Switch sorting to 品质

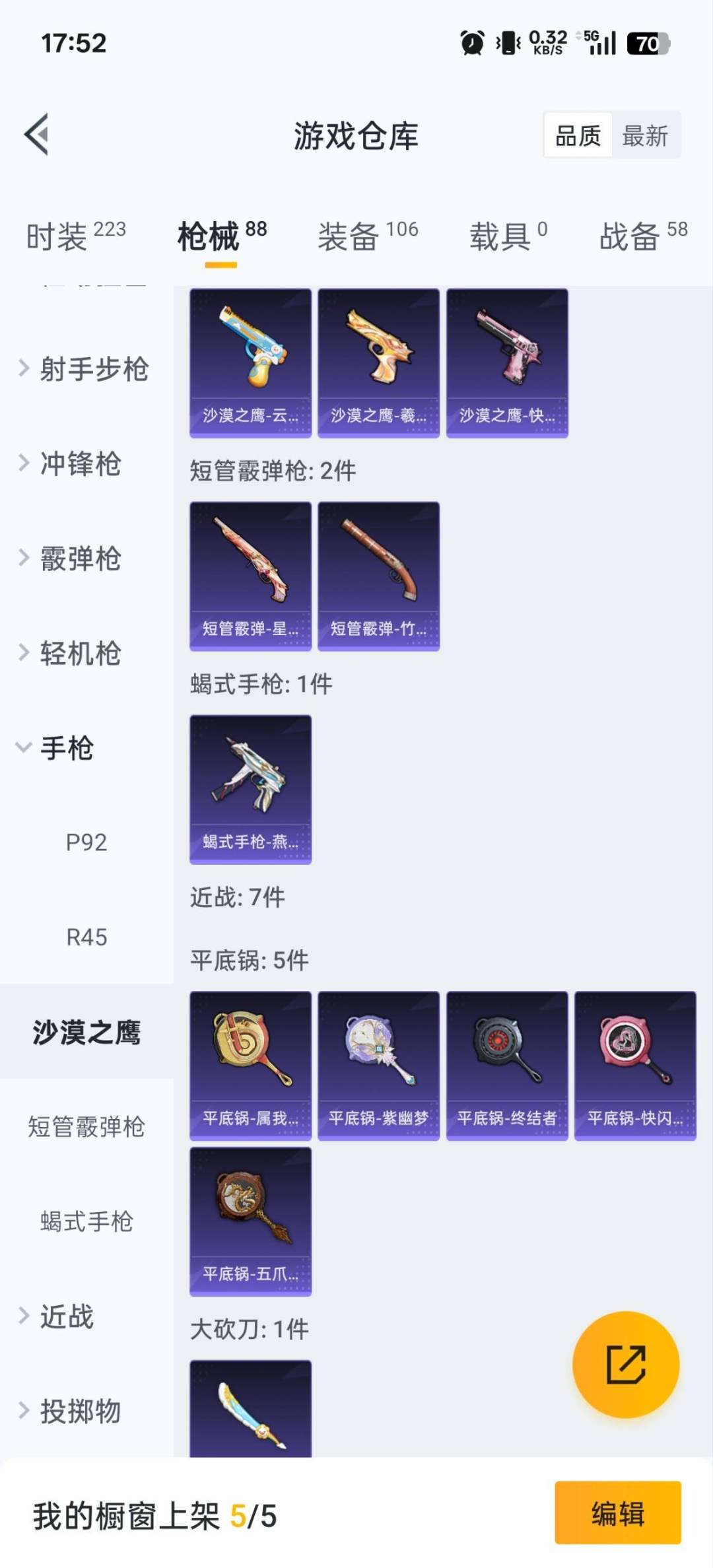(578, 136)
